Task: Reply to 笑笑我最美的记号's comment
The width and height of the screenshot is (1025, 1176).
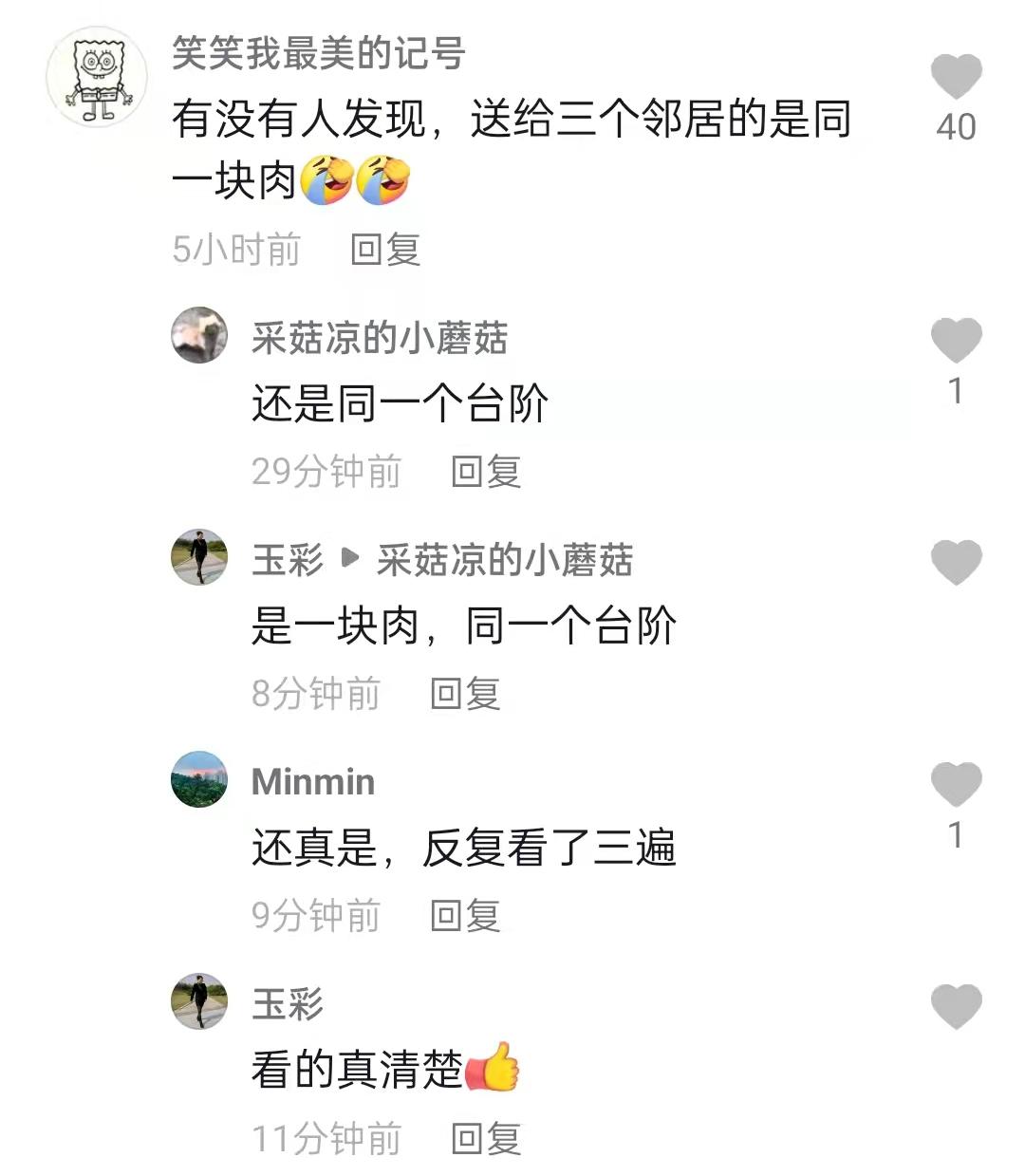Action: coord(385,250)
